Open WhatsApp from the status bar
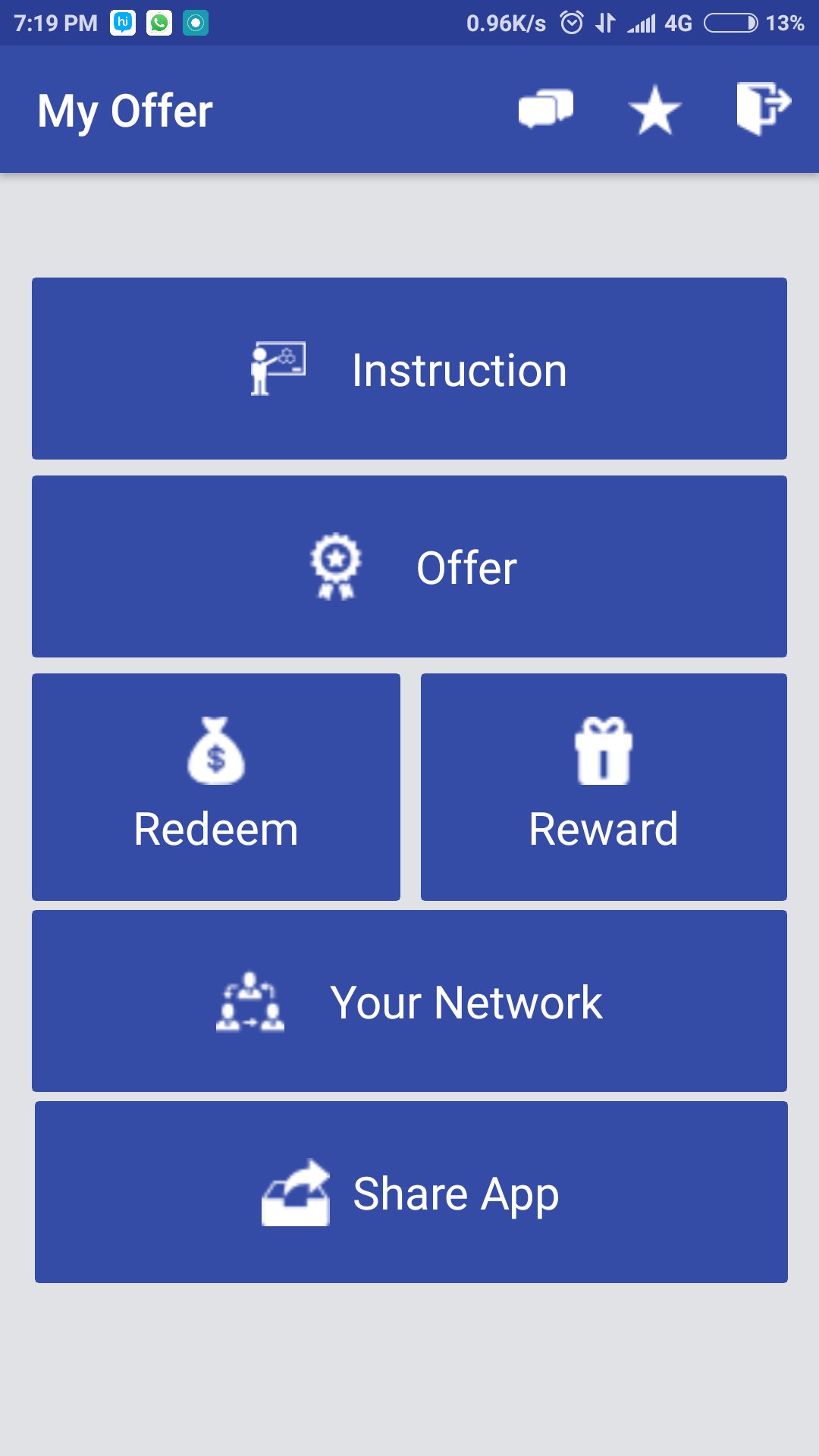Screen dimensions: 819x1456 coord(159,23)
